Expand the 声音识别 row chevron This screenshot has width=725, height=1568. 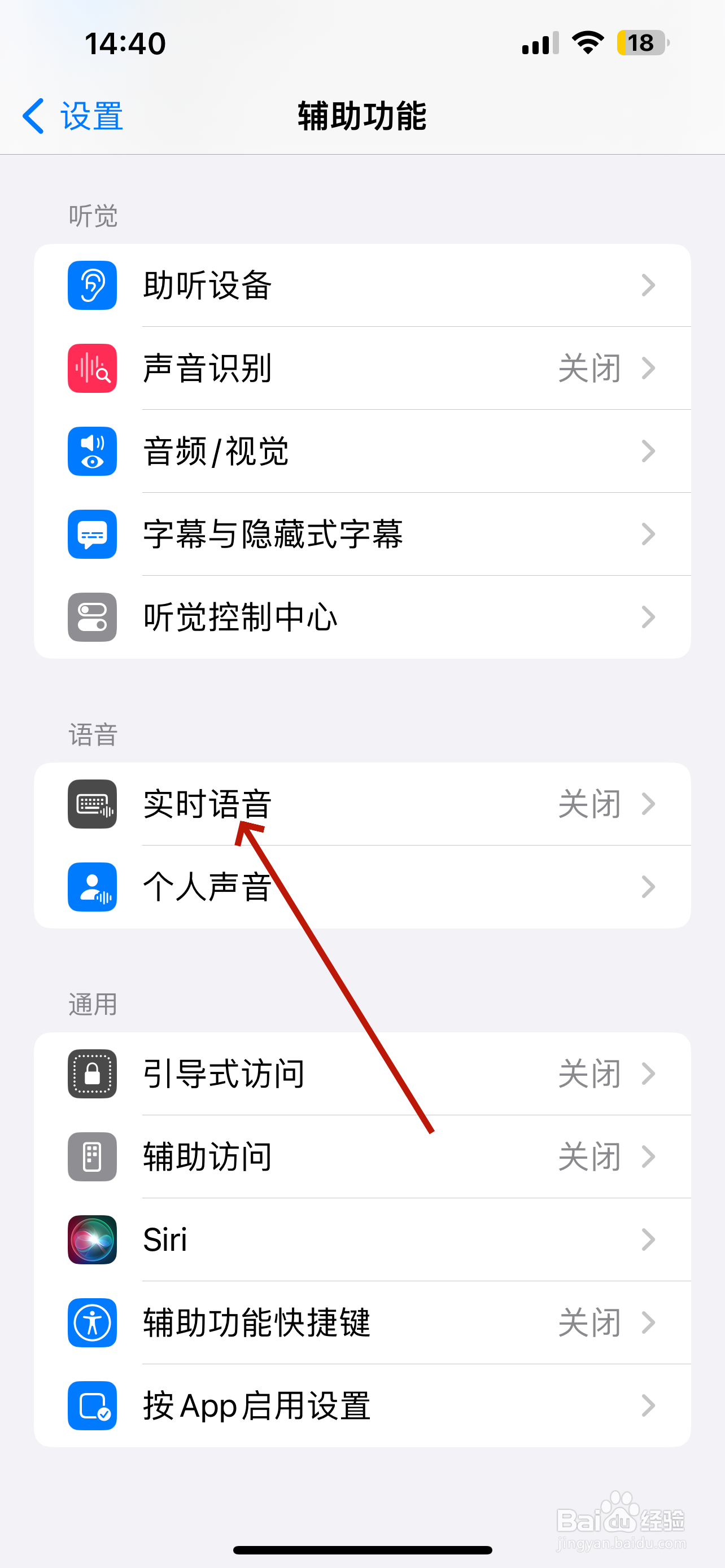649,368
